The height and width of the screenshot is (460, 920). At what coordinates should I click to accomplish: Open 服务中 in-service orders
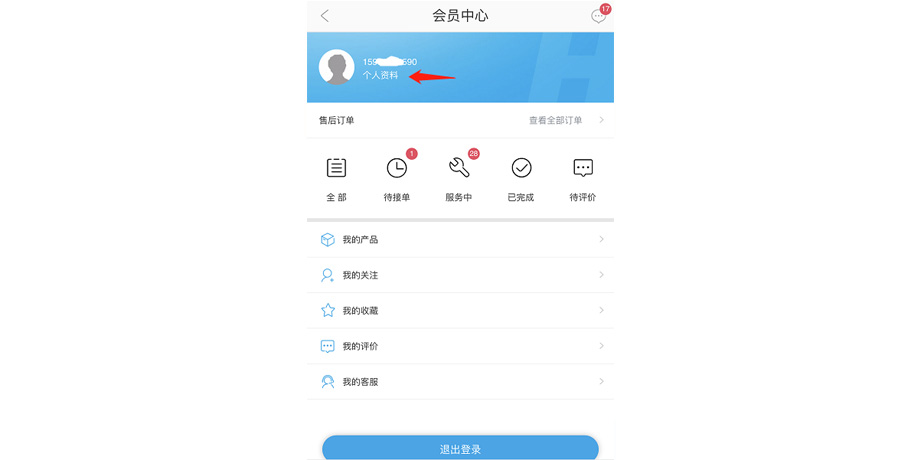459,179
